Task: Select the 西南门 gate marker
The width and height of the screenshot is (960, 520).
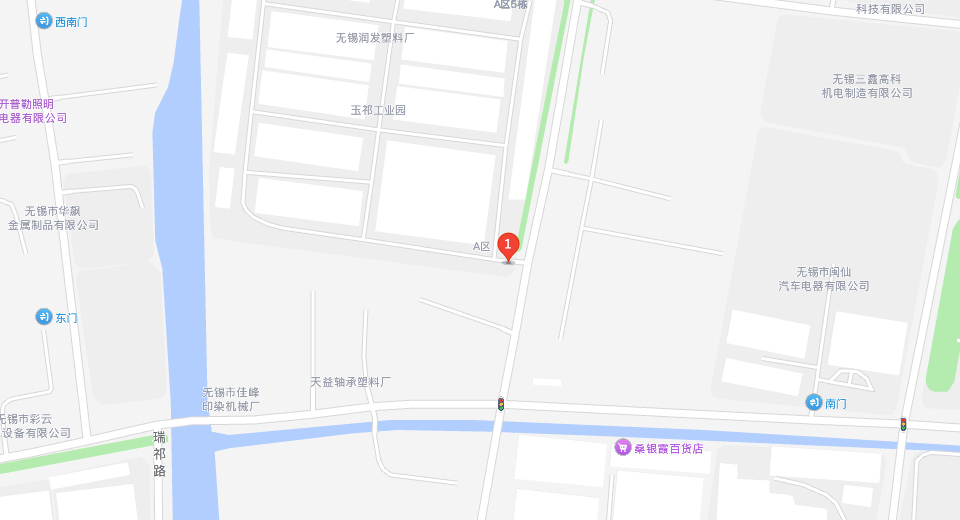Action: click(44, 21)
